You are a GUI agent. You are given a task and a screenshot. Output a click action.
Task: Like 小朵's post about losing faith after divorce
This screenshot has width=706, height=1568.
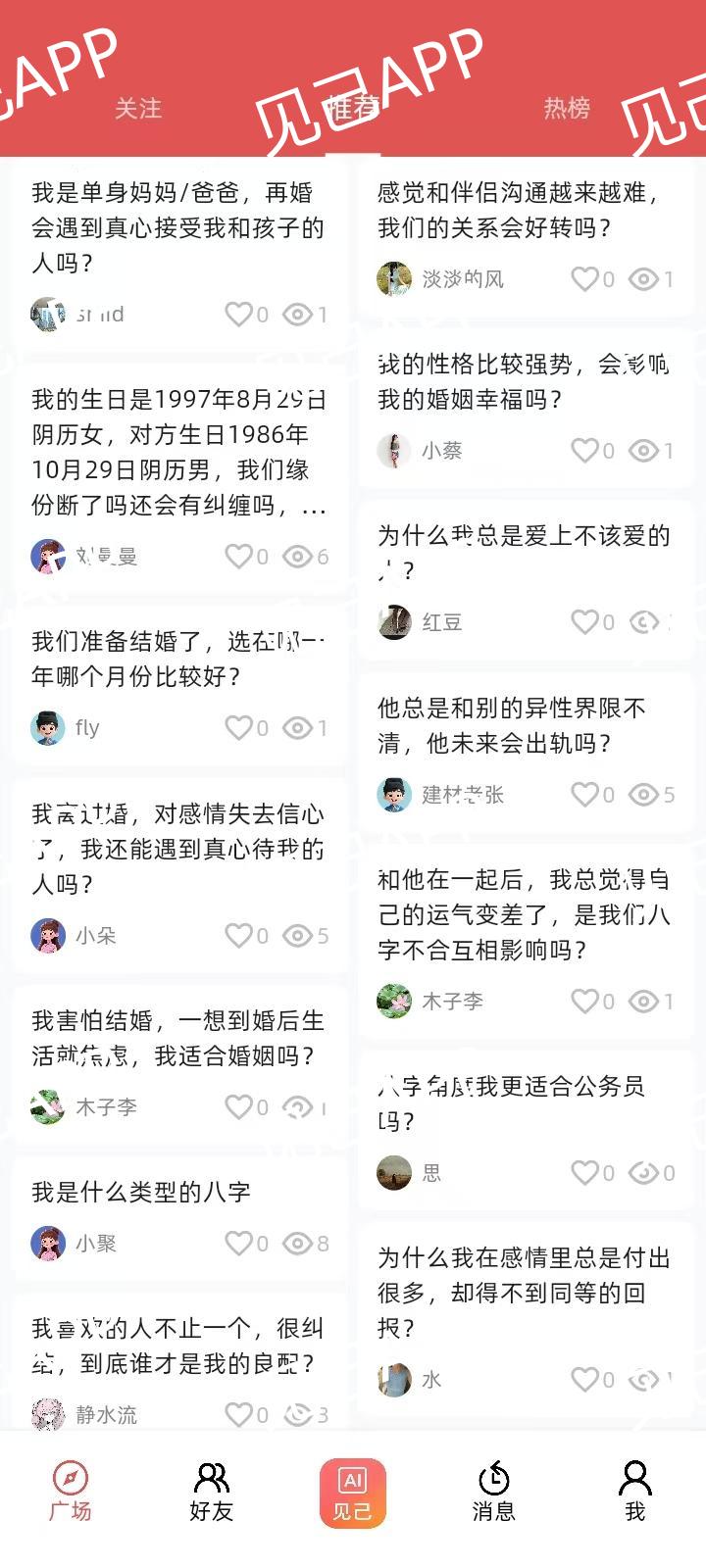(x=239, y=936)
